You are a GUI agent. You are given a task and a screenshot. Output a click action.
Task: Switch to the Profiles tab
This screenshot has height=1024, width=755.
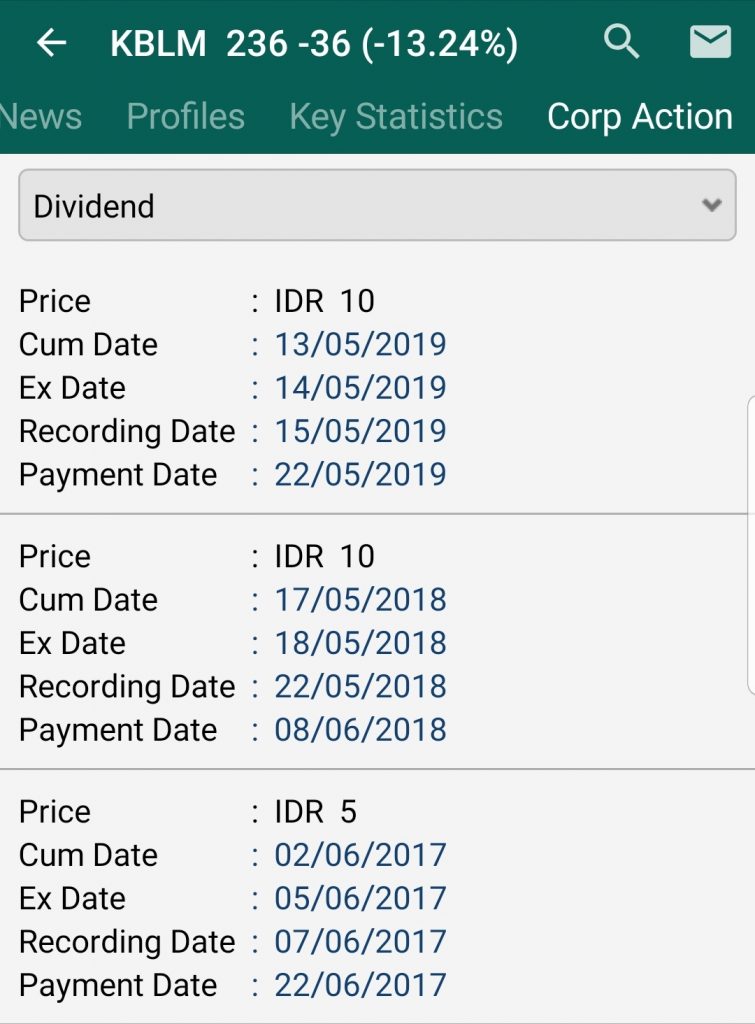[x=185, y=117]
